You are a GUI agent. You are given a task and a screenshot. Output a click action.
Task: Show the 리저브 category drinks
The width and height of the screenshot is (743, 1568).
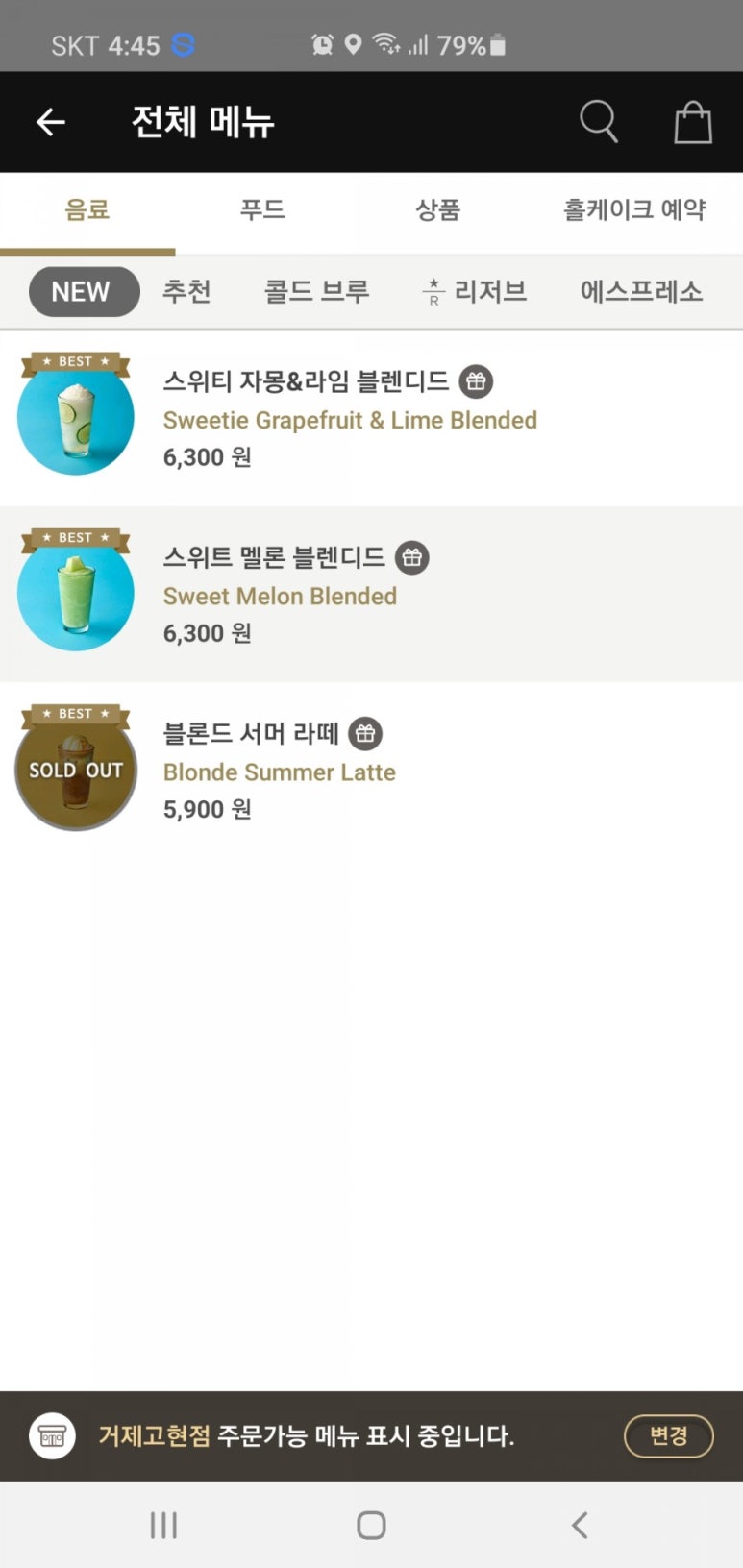476,291
